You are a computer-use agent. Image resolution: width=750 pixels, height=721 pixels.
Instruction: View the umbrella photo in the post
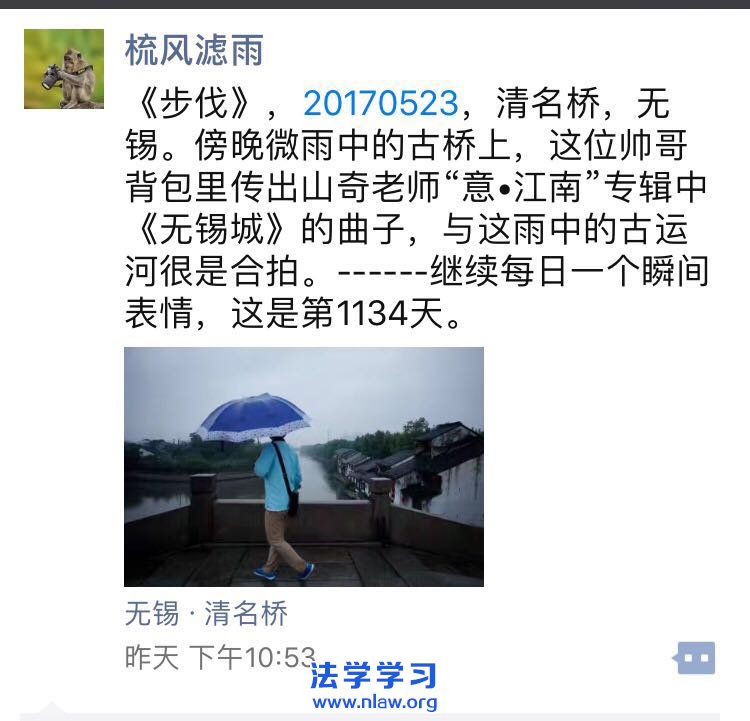click(x=304, y=466)
